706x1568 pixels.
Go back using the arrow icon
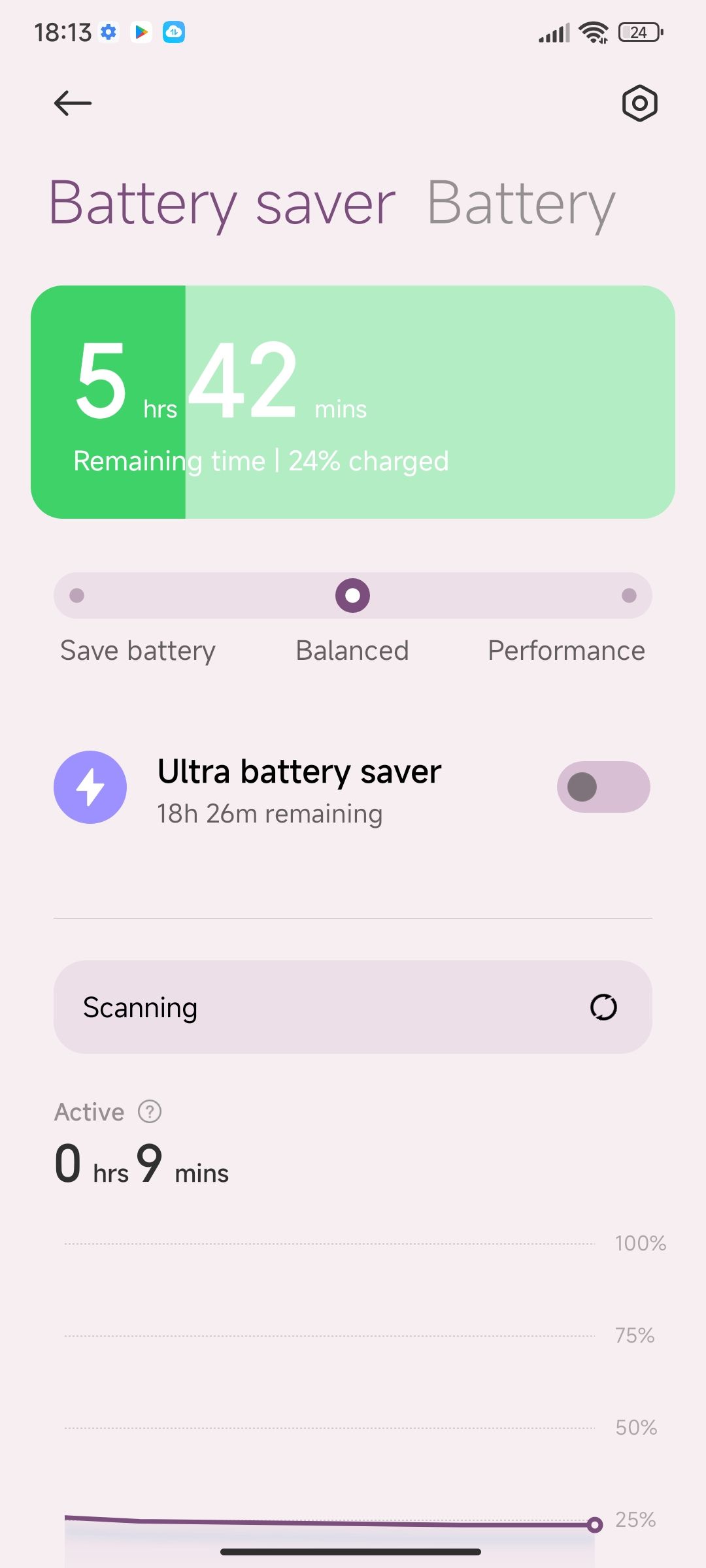pyautogui.click(x=73, y=103)
